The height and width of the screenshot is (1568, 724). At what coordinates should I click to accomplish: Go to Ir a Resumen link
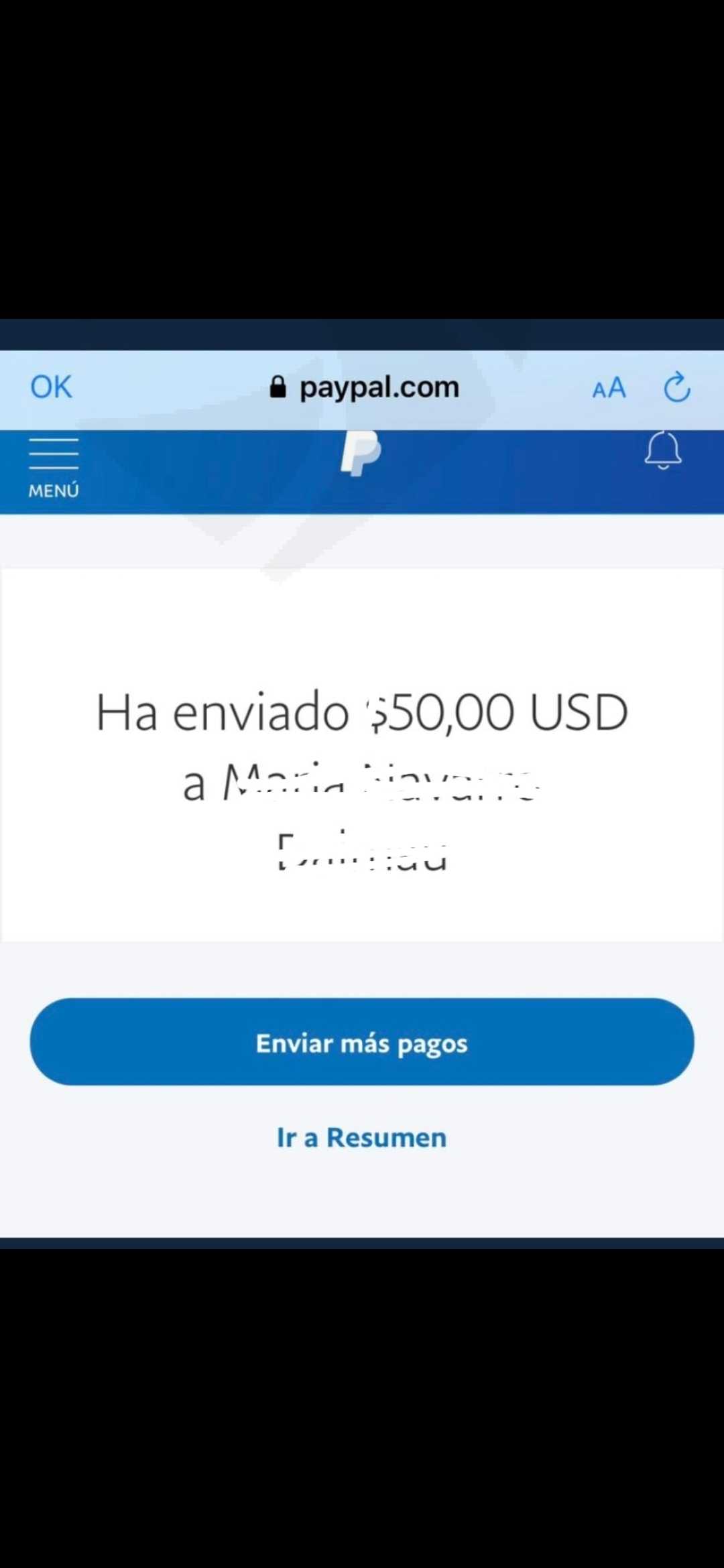(362, 1138)
